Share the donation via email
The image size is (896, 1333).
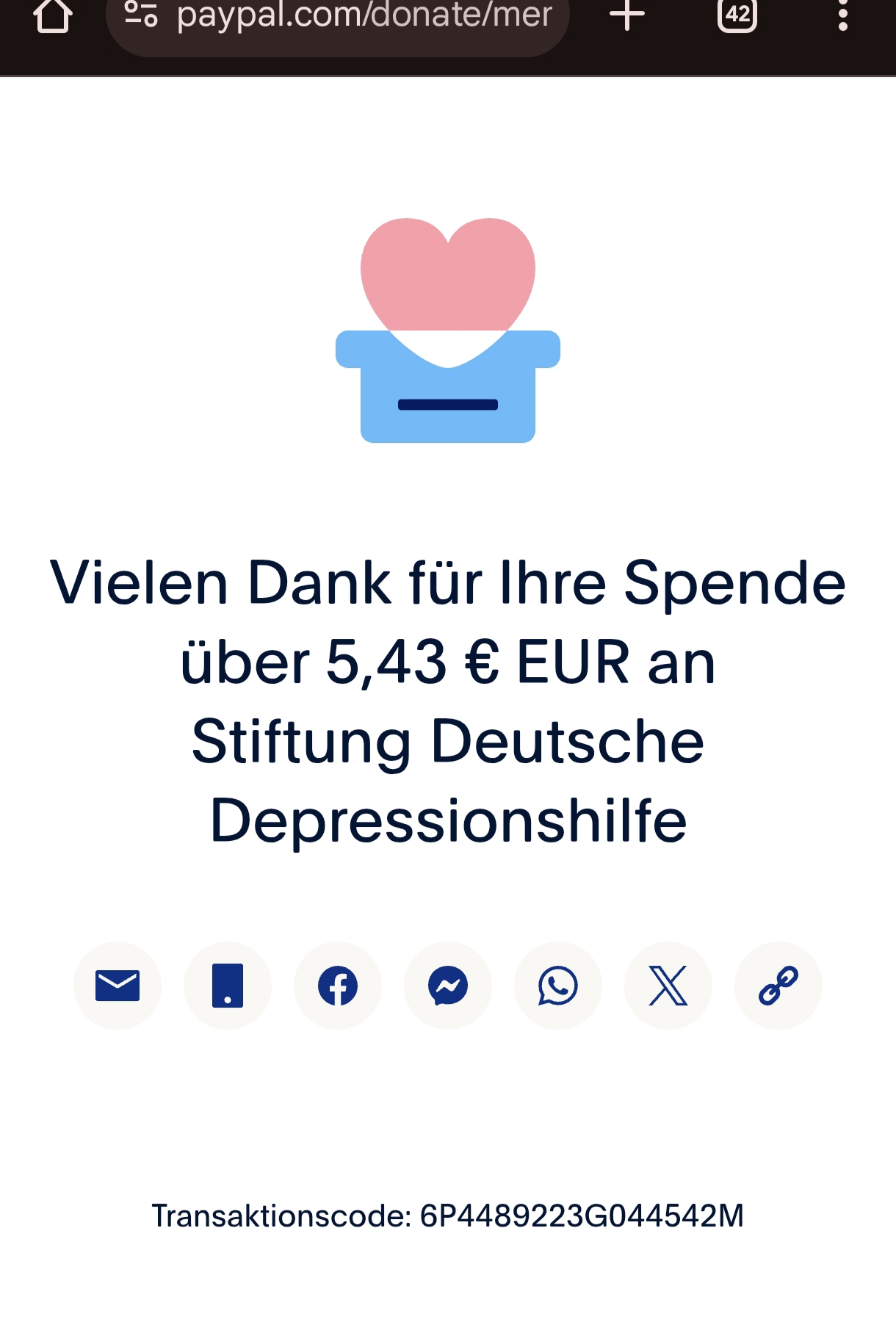click(118, 986)
